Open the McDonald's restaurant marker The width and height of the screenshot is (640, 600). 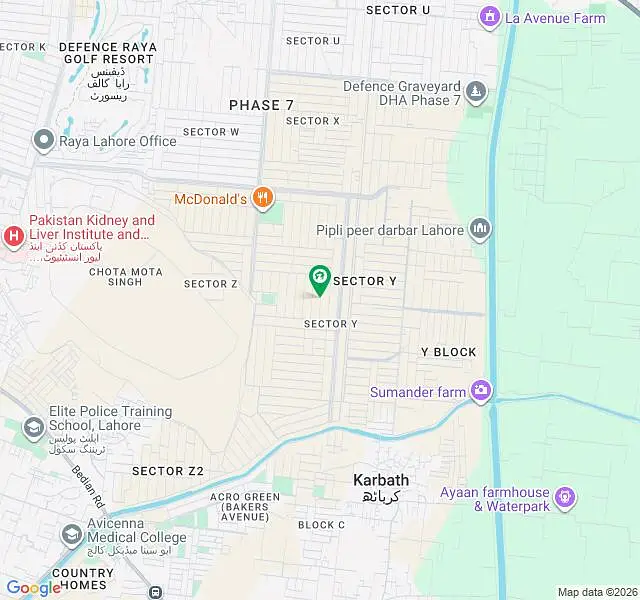pyautogui.click(x=263, y=199)
